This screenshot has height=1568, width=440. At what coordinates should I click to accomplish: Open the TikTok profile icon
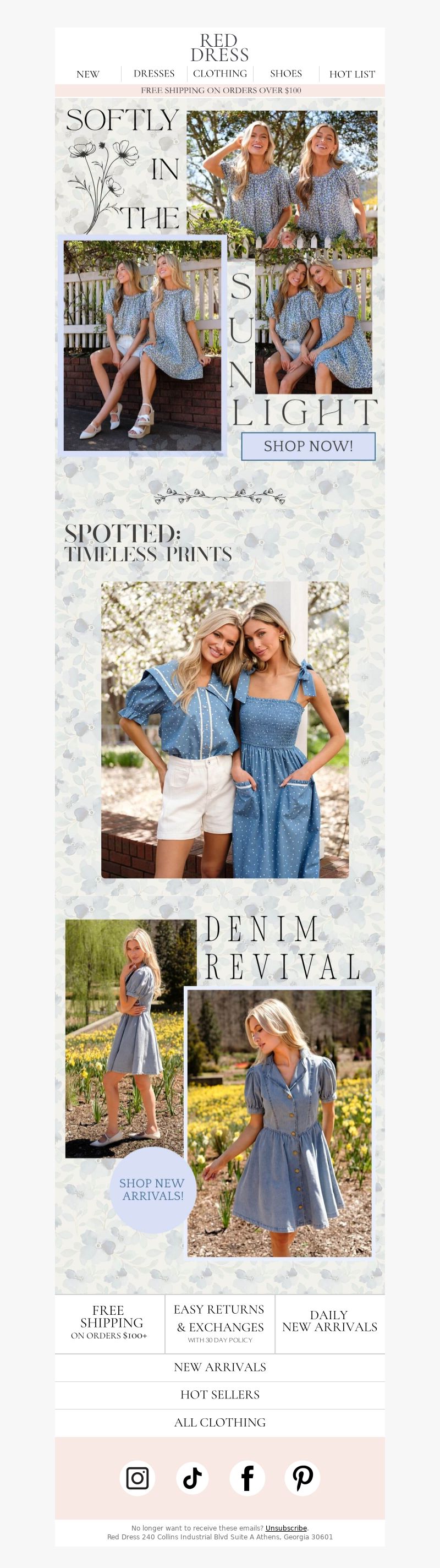193,1478
